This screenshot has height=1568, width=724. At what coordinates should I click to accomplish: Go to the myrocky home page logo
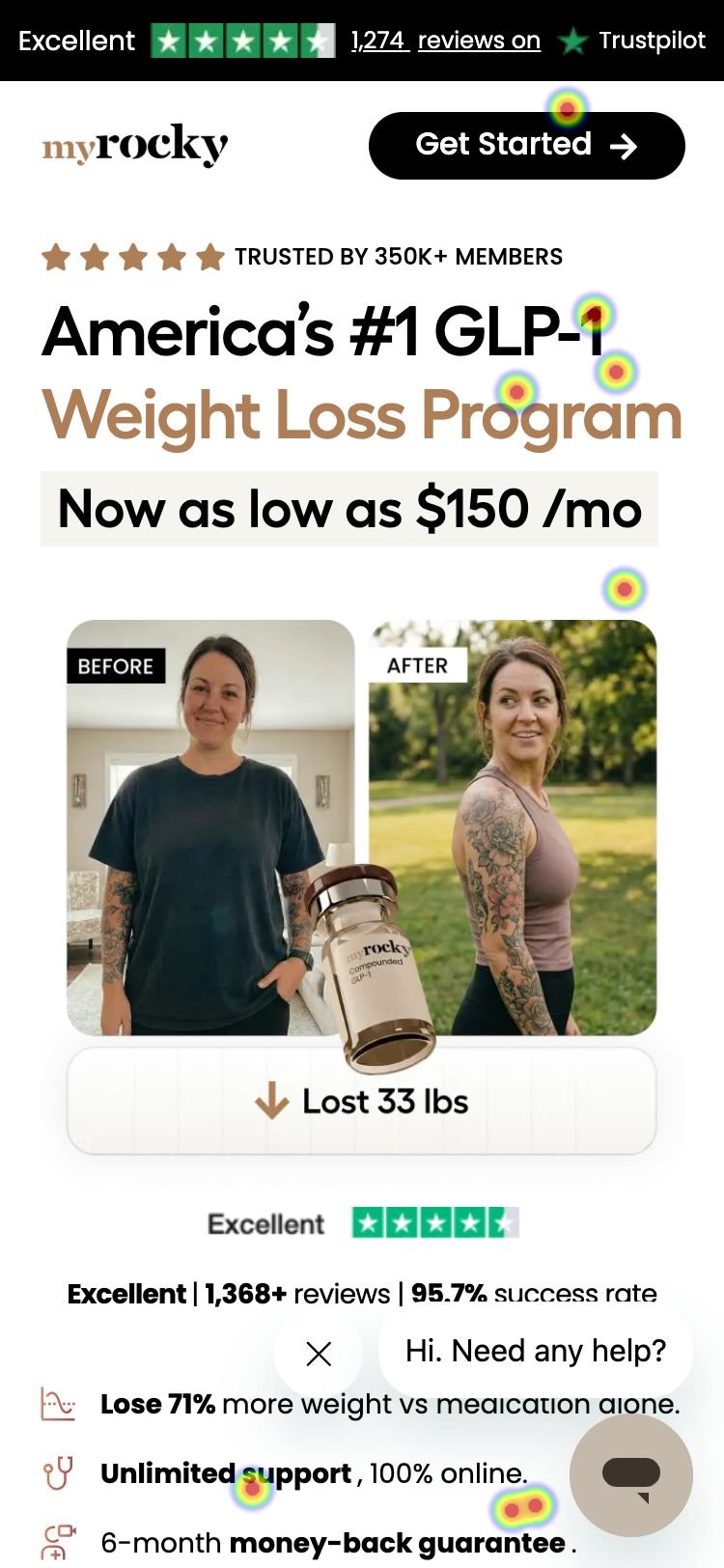135,146
